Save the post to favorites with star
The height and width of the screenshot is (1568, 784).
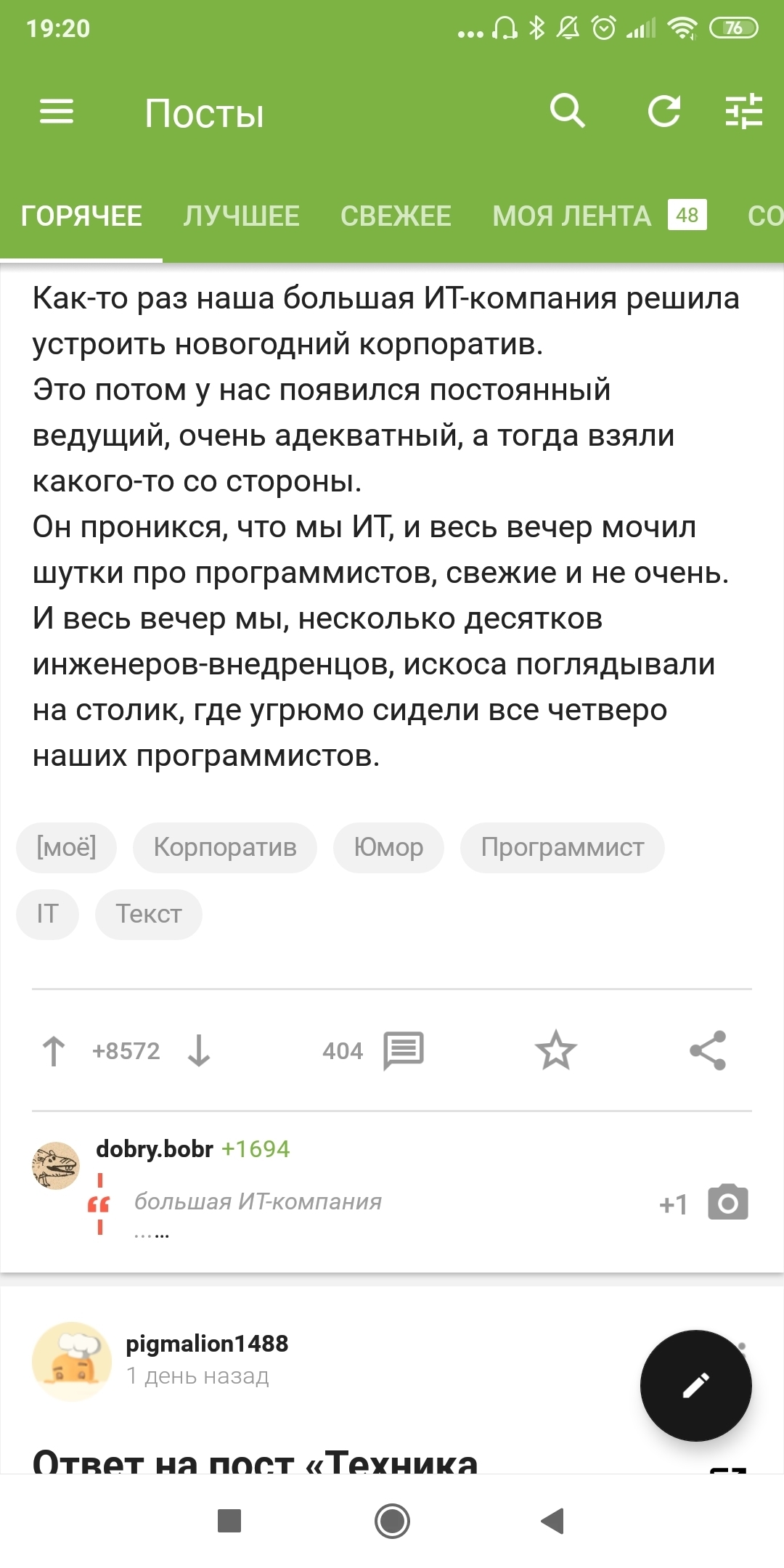pos(556,1051)
